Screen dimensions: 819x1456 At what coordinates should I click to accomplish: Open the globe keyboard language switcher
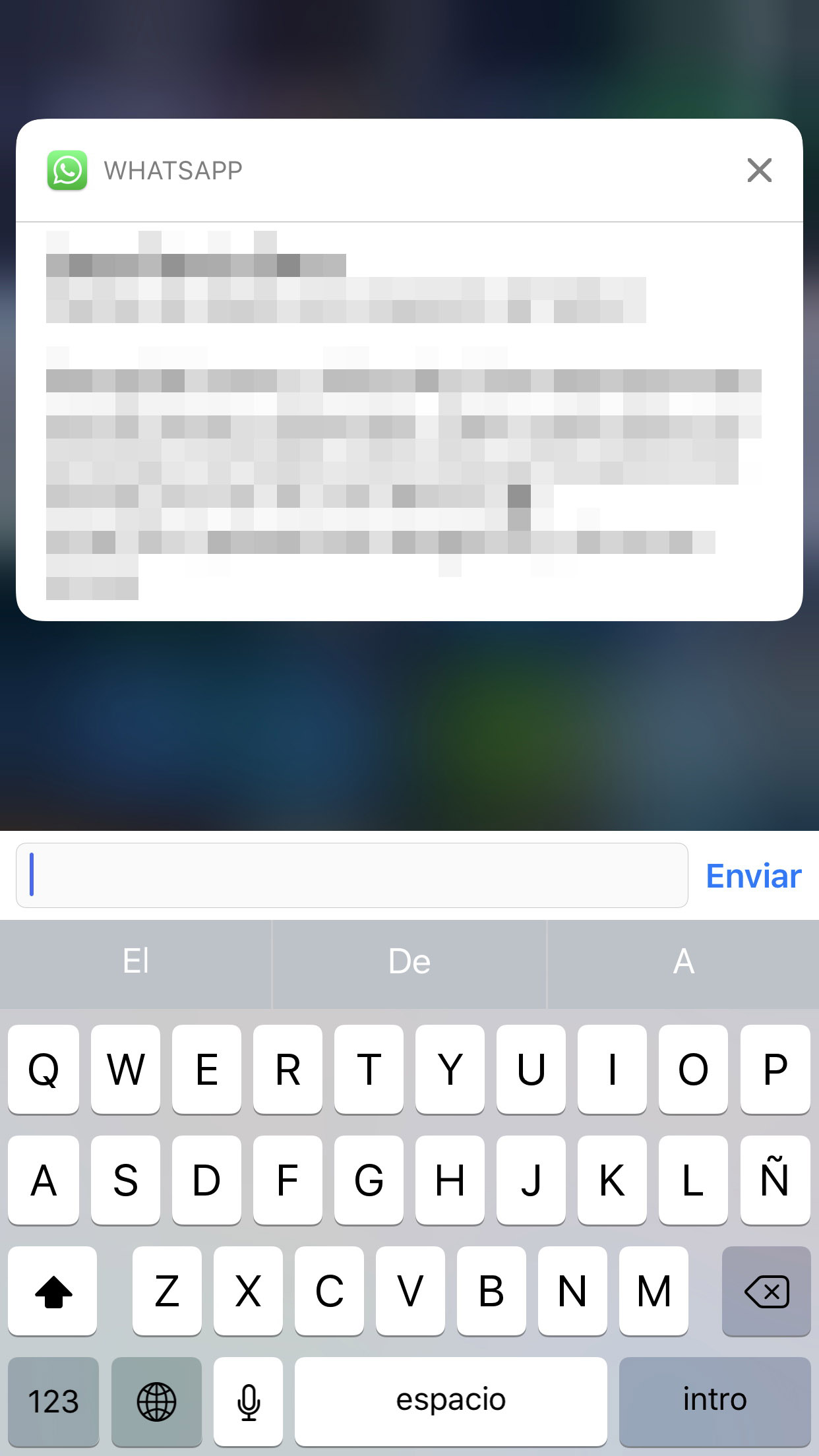coord(156,1401)
